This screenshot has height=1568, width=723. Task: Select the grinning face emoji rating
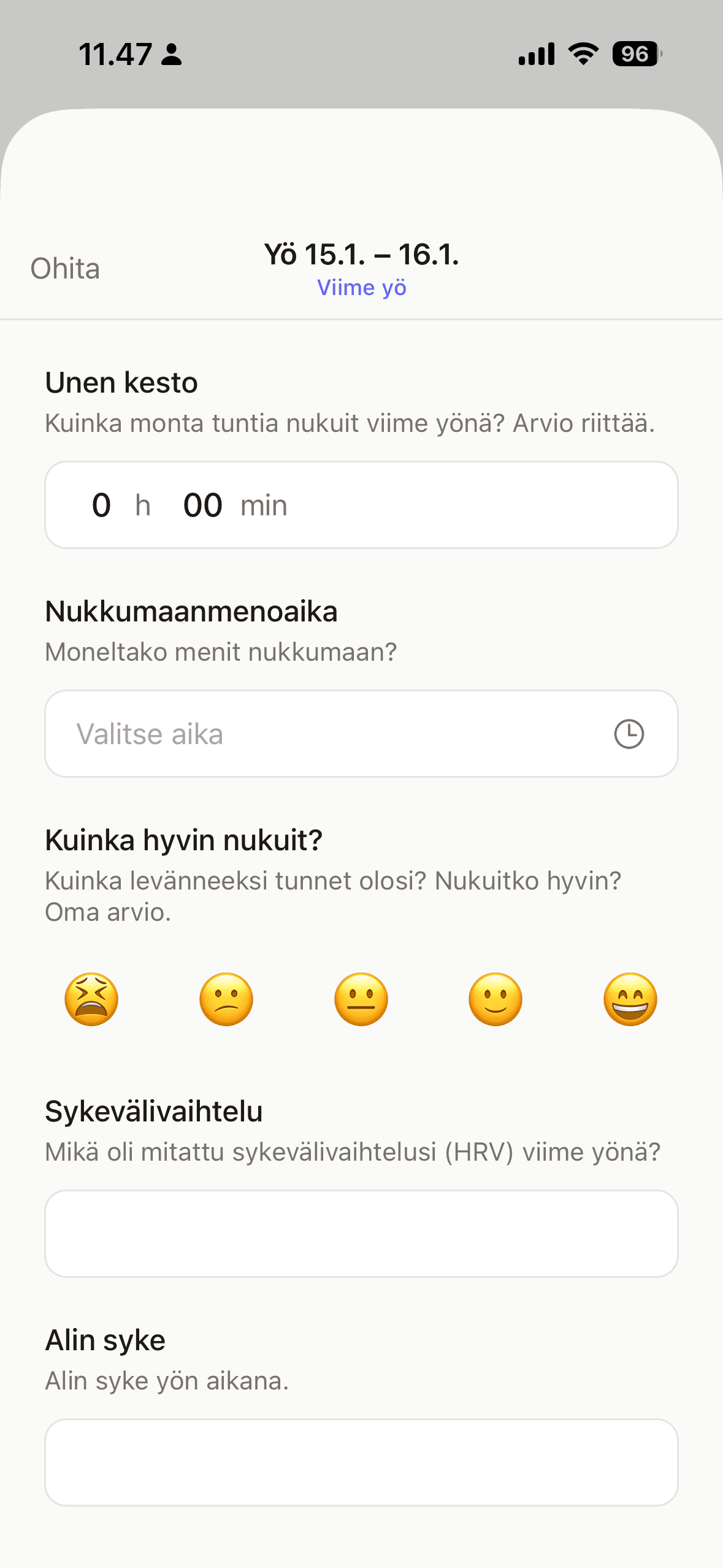(x=630, y=999)
